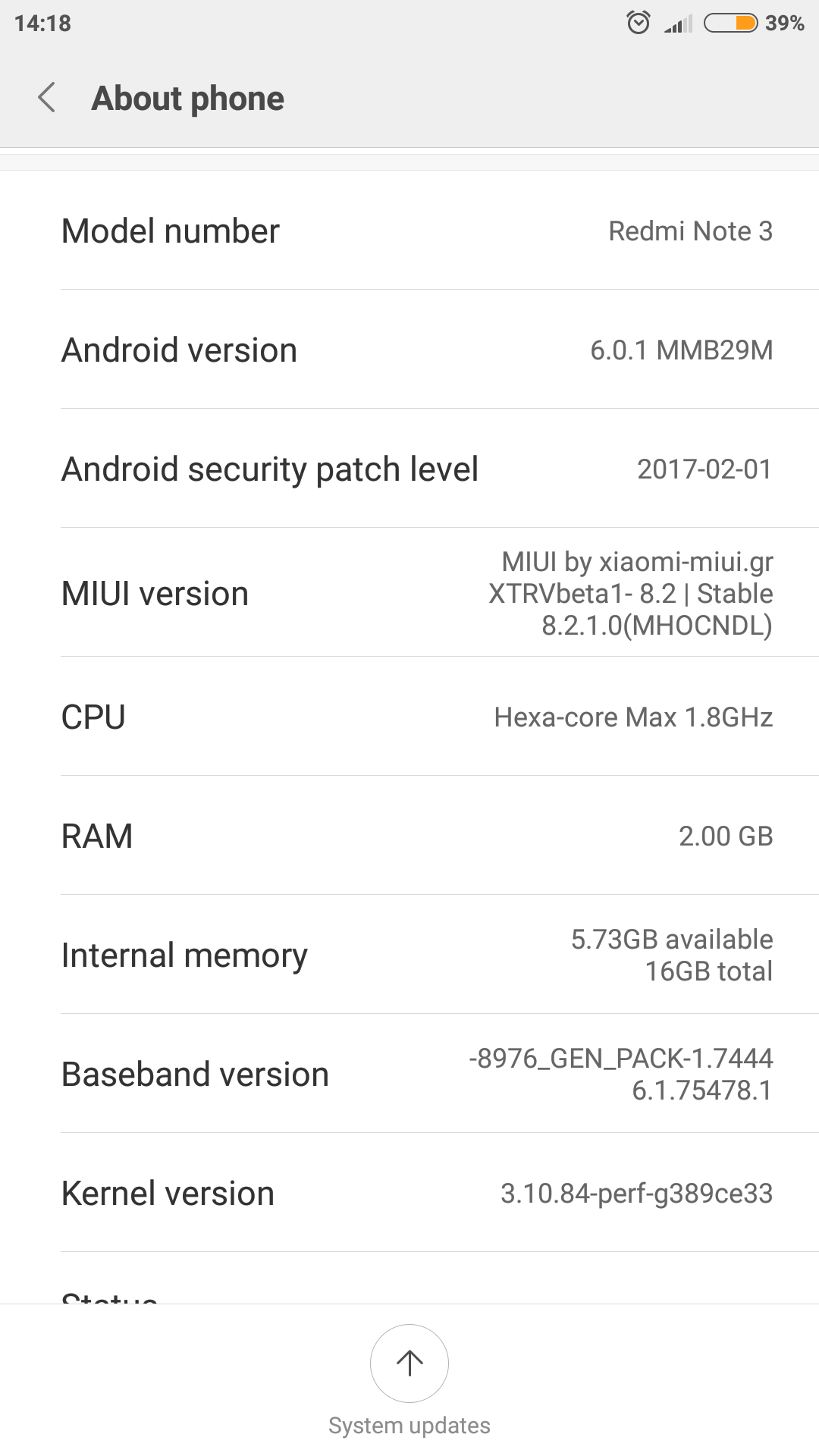Tap the Kernel version row
The width and height of the screenshot is (819, 1456).
click(x=409, y=1193)
